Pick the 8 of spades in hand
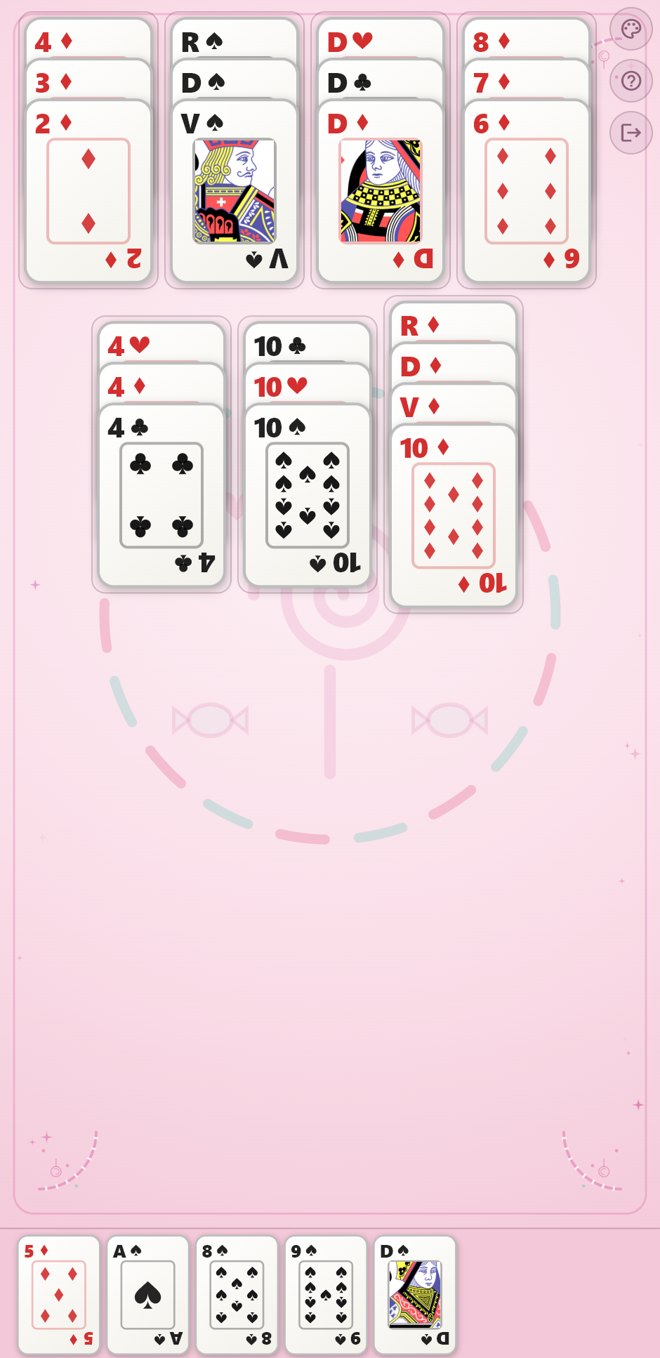This screenshot has height=1358, width=660. click(x=237, y=1295)
